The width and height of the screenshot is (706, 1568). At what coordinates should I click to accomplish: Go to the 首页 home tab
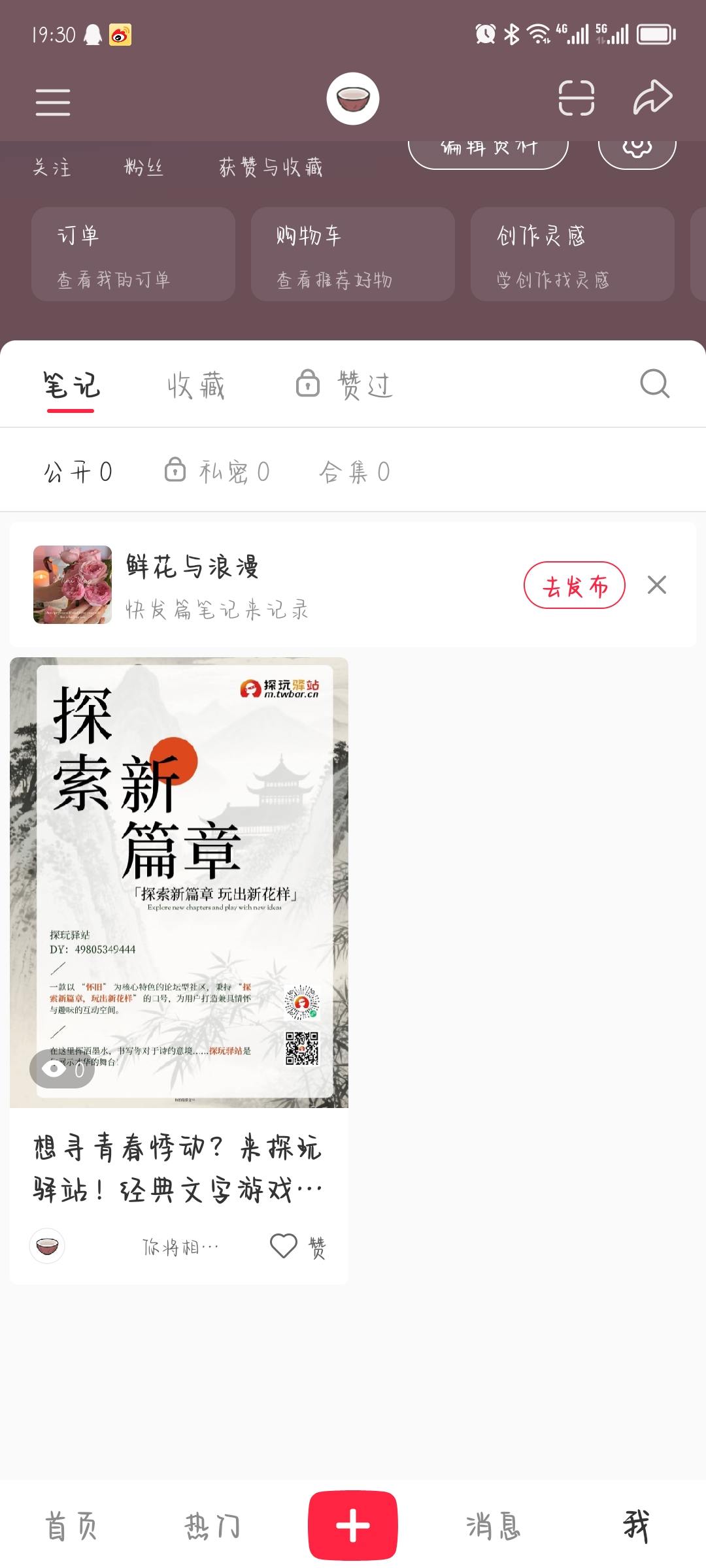[71, 1527]
